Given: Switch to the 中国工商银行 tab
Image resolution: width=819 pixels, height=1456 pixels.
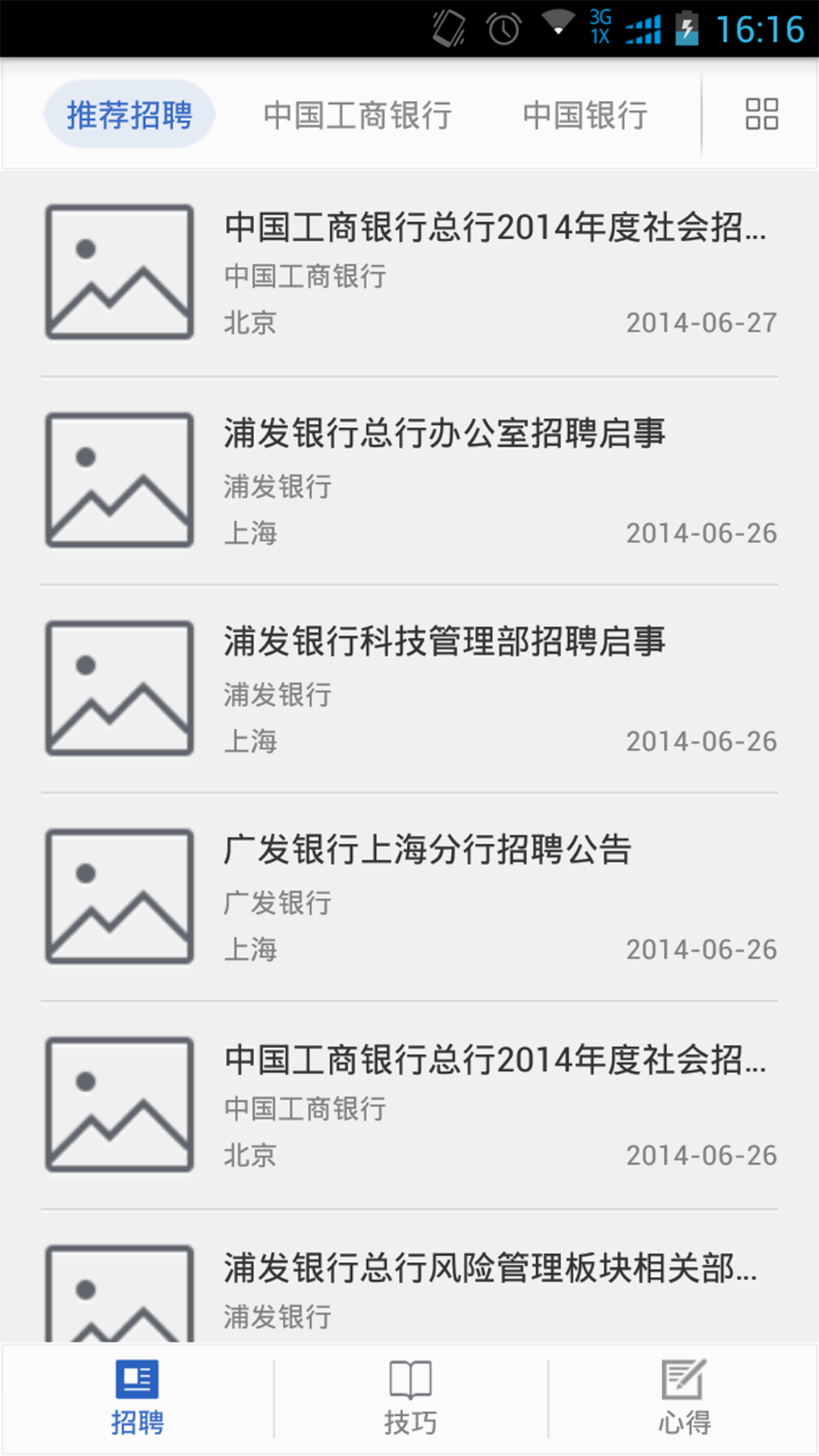Looking at the screenshot, I should pos(357,115).
